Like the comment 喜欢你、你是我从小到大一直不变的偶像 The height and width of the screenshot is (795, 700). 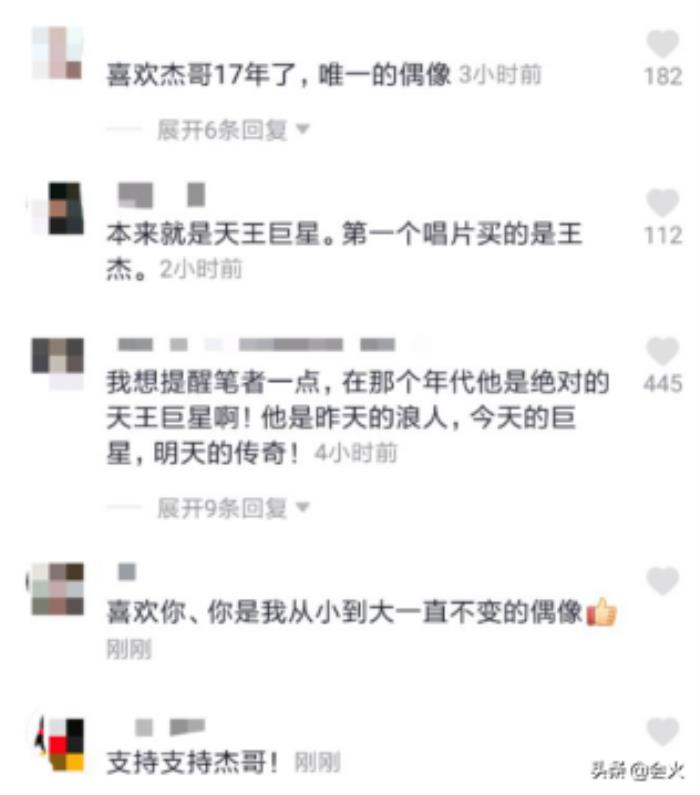tap(662, 580)
